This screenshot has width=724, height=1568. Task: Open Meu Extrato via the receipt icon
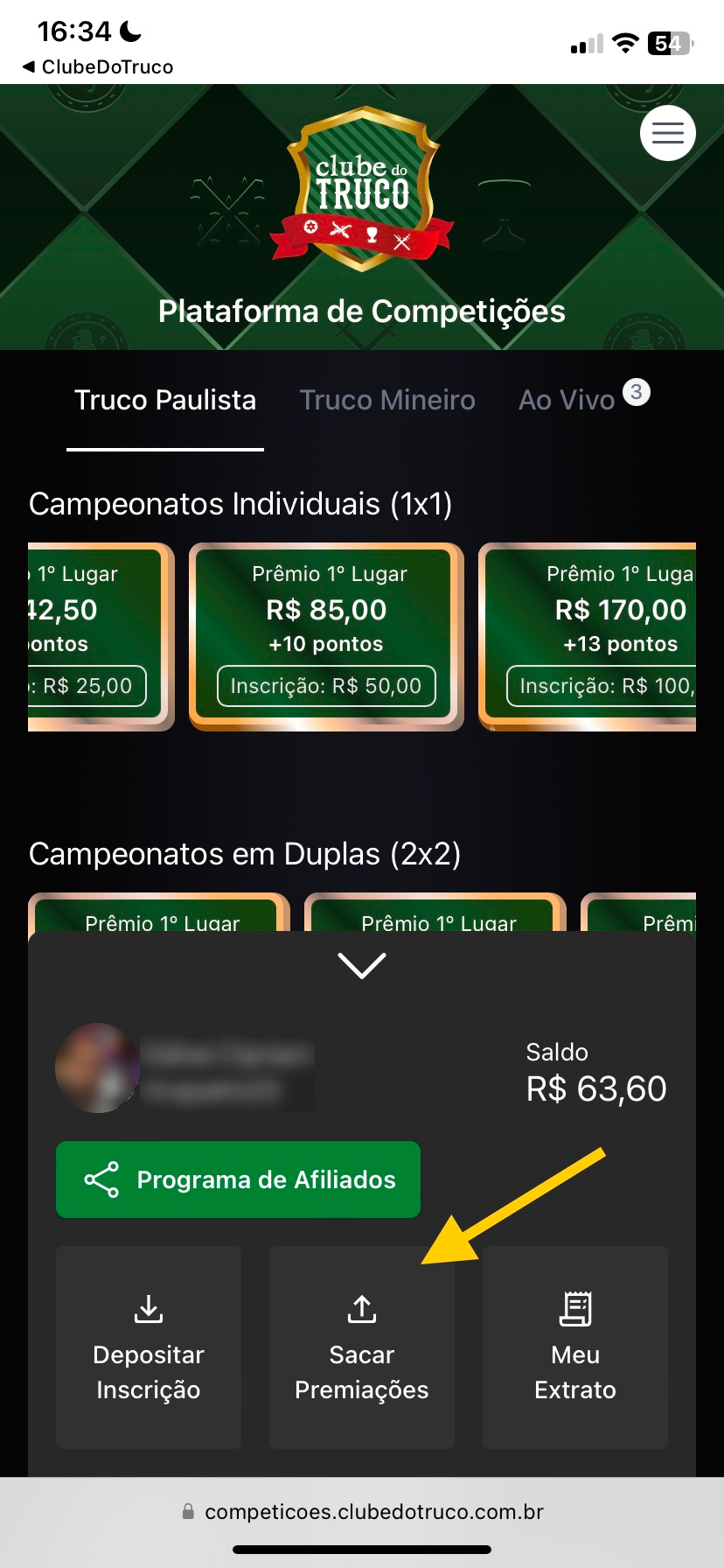[x=574, y=1309]
